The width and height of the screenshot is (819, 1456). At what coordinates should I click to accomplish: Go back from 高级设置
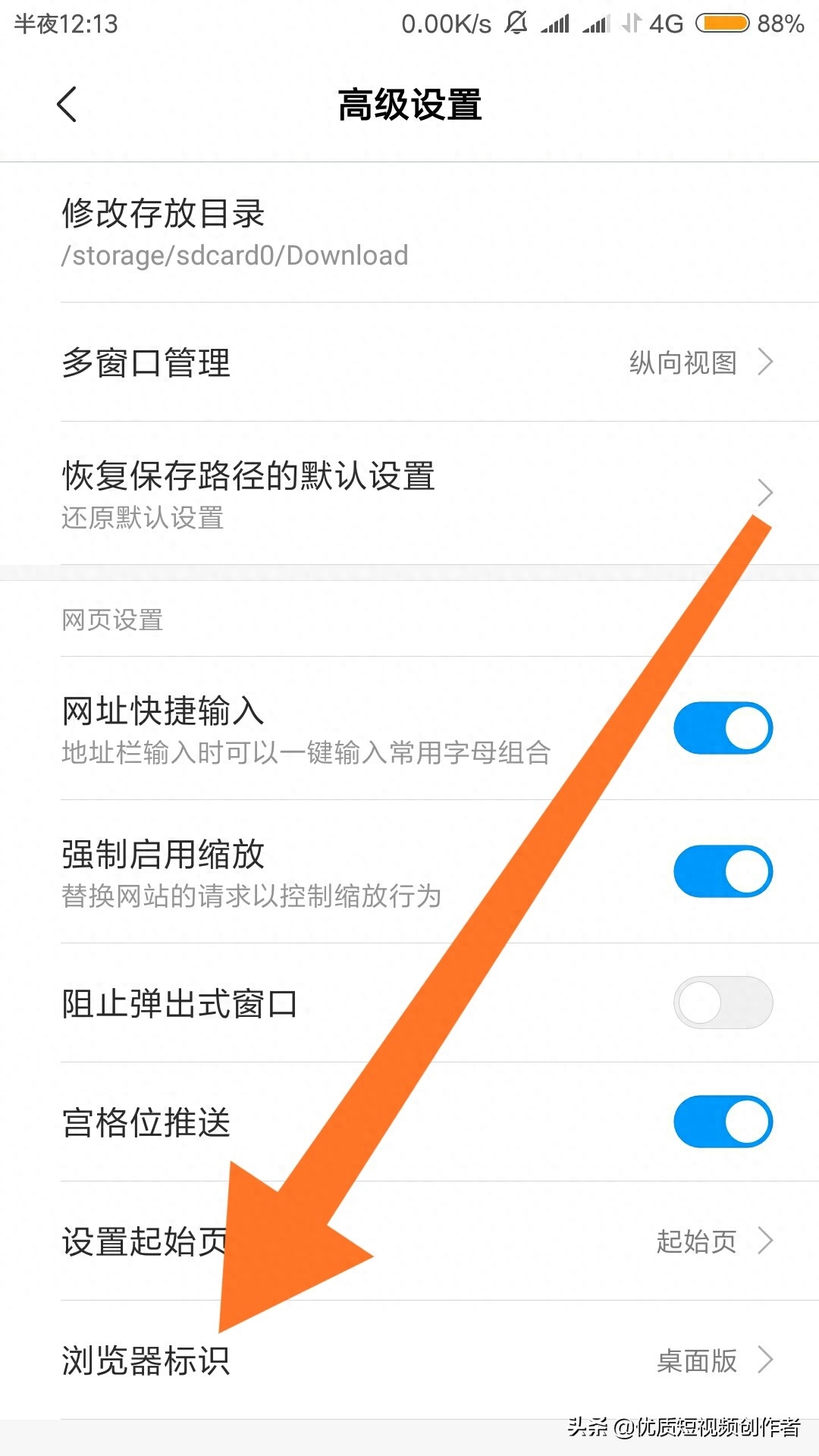[x=67, y=104]
